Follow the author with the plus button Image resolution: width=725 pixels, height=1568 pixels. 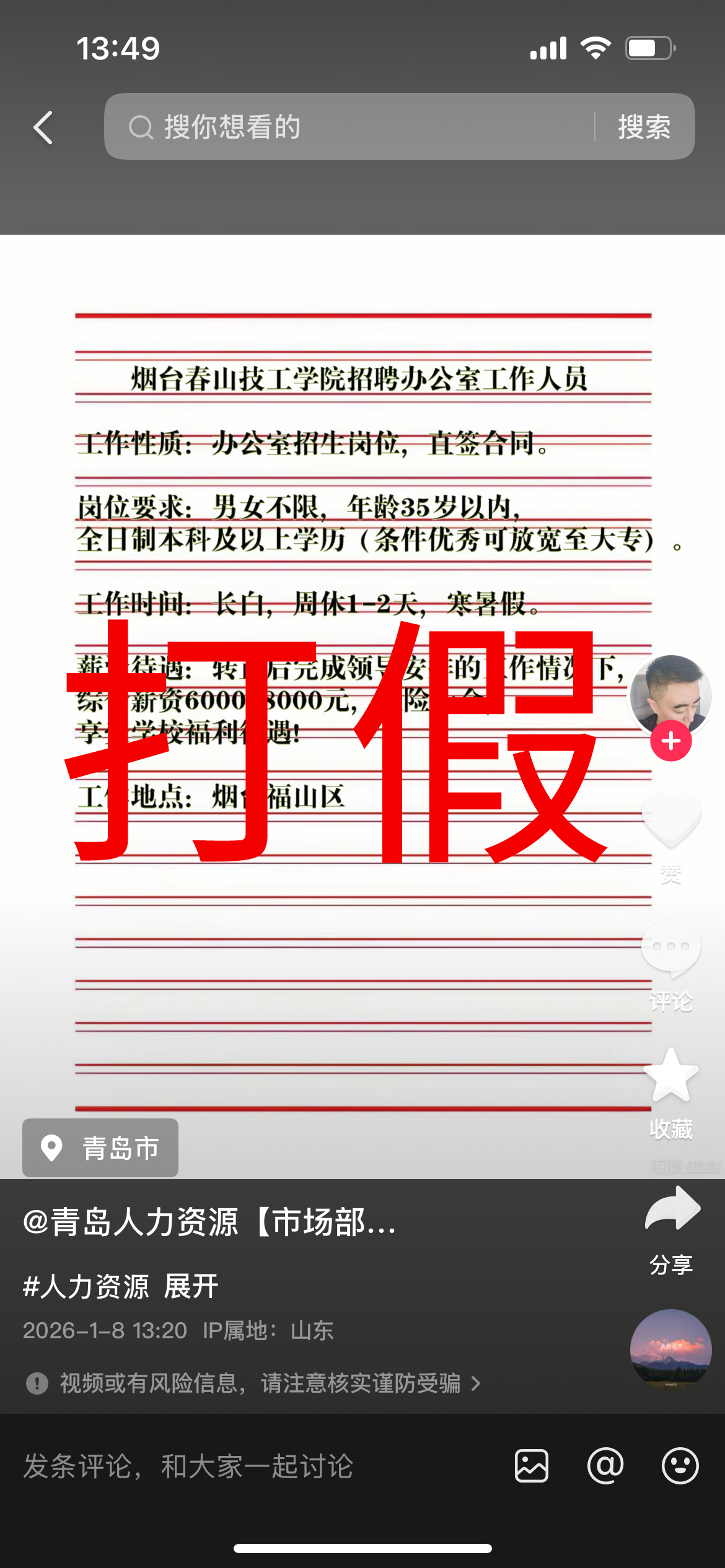[x=670, y=741]
